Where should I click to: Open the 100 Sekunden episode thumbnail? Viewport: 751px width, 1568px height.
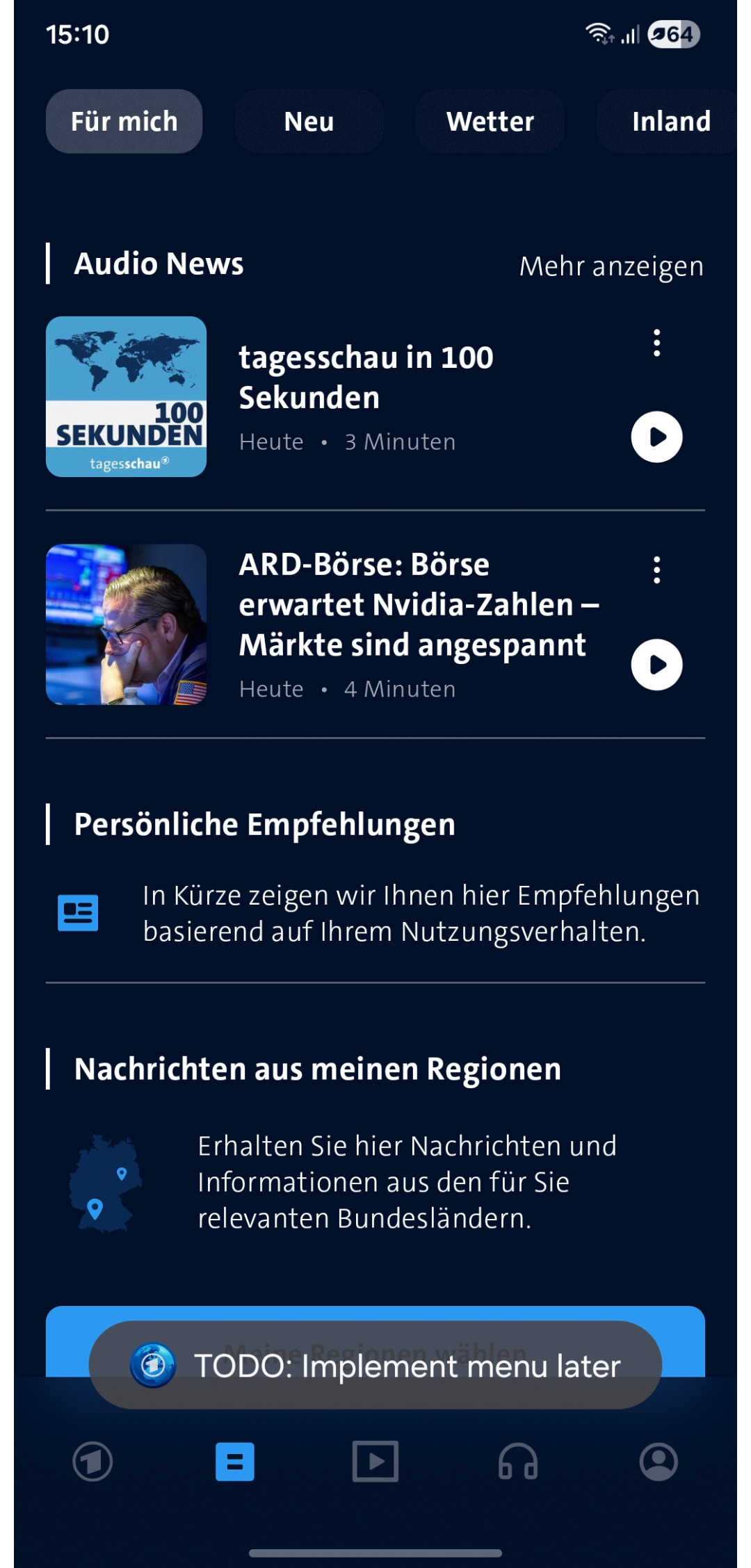coord(126,396)
